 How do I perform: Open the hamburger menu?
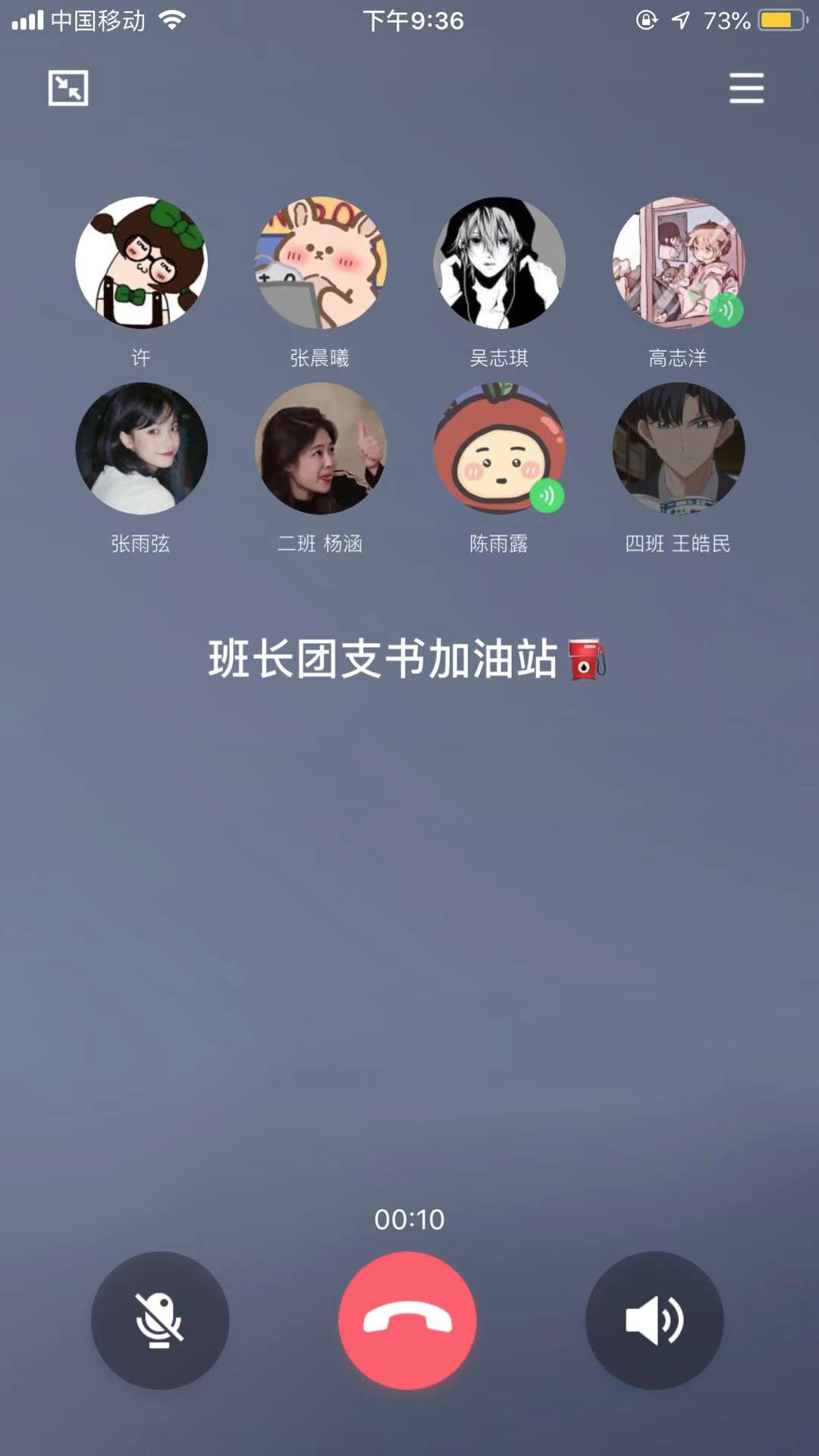(746, 88)
